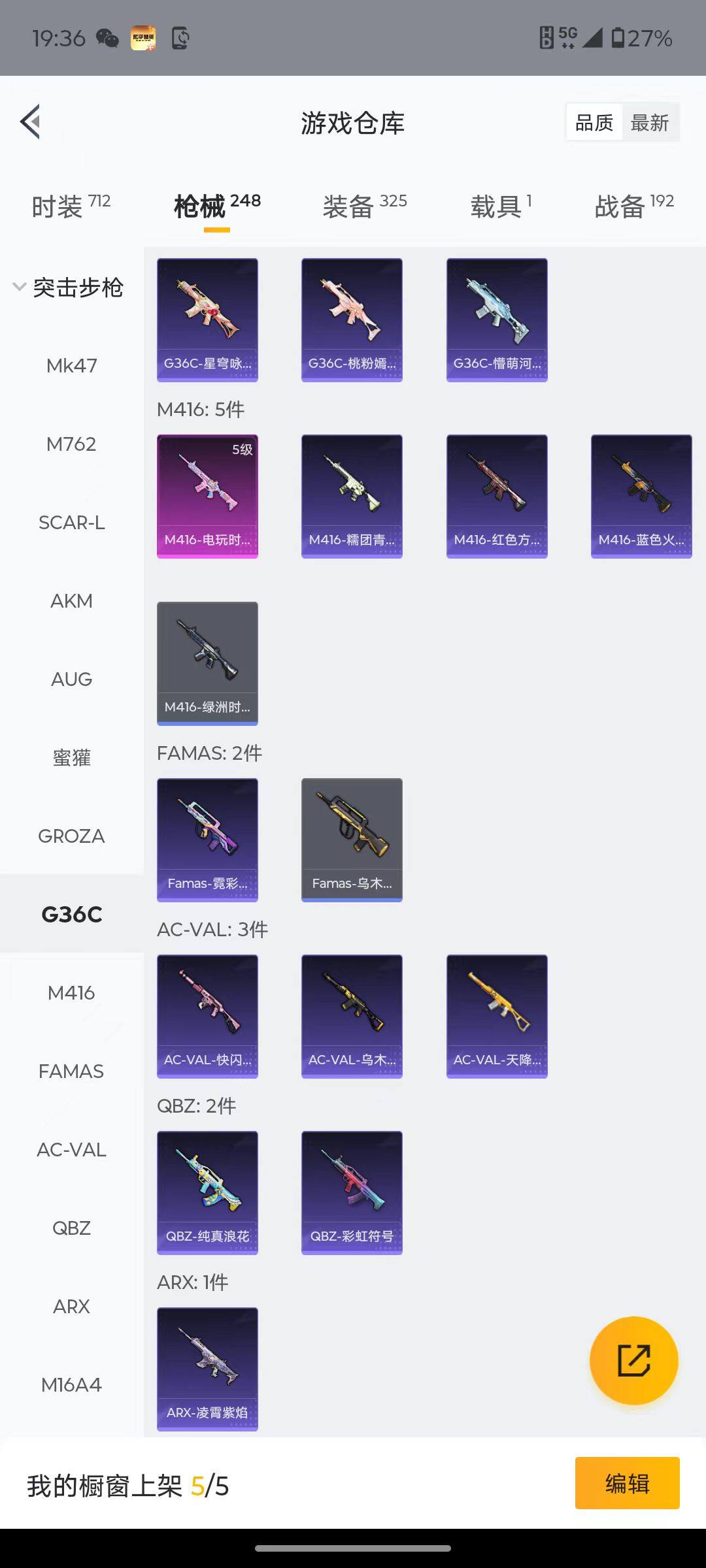Select AKM in the side list
706x1568 pixels.
point(71,601)
